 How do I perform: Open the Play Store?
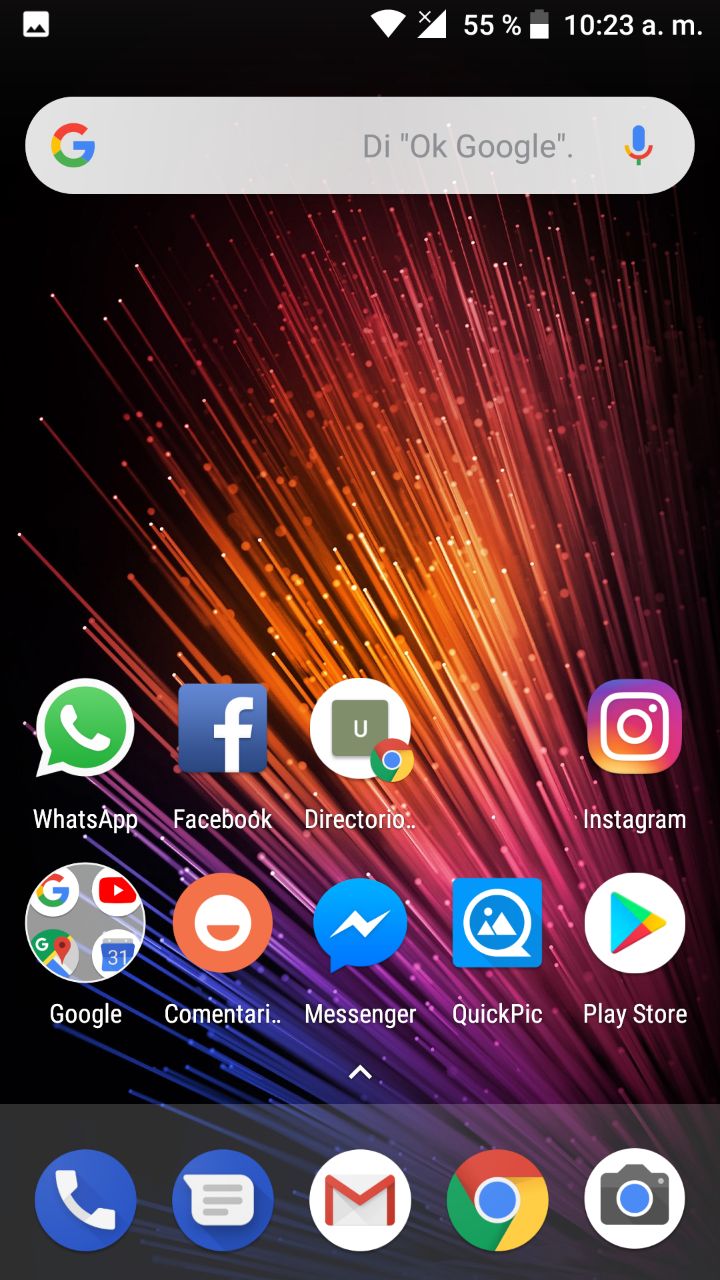point(634,923)
